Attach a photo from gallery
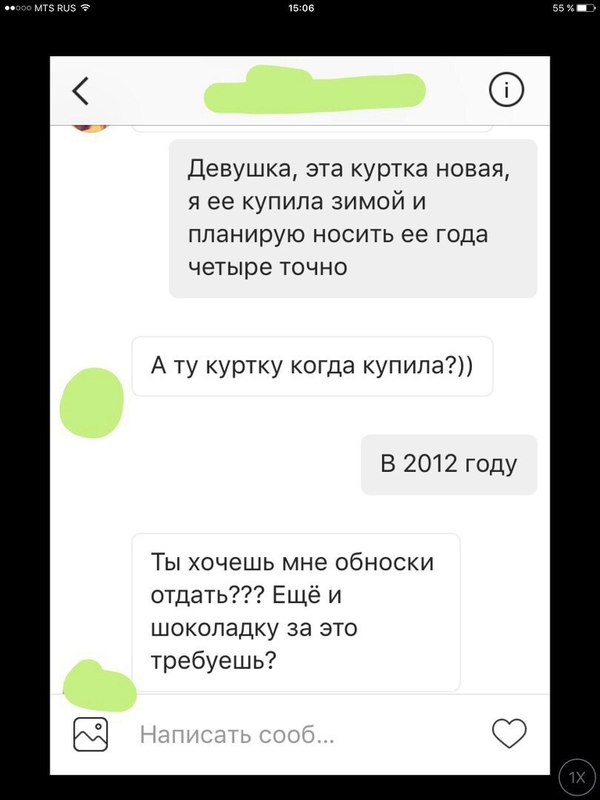This screenshot has height=800, width=600. 90,735
